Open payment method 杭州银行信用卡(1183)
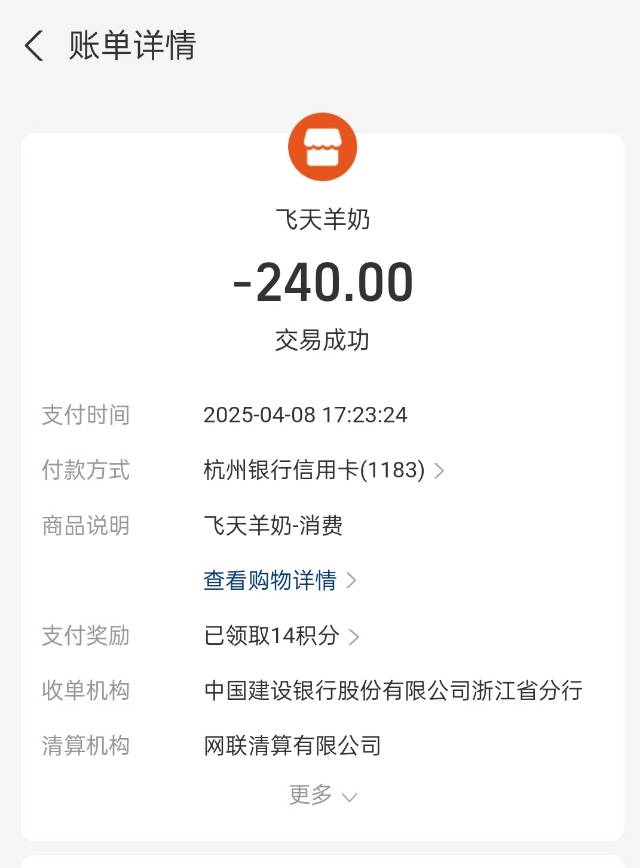 (323, 470)
